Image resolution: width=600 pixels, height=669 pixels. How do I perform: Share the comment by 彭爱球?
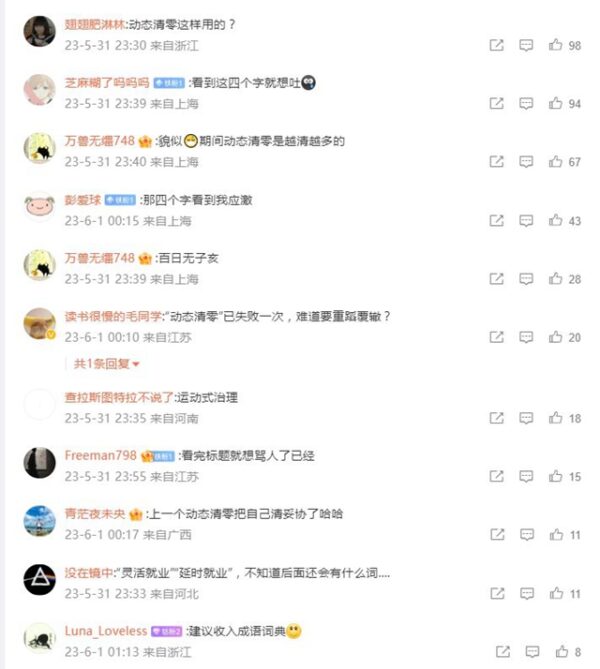496,221
